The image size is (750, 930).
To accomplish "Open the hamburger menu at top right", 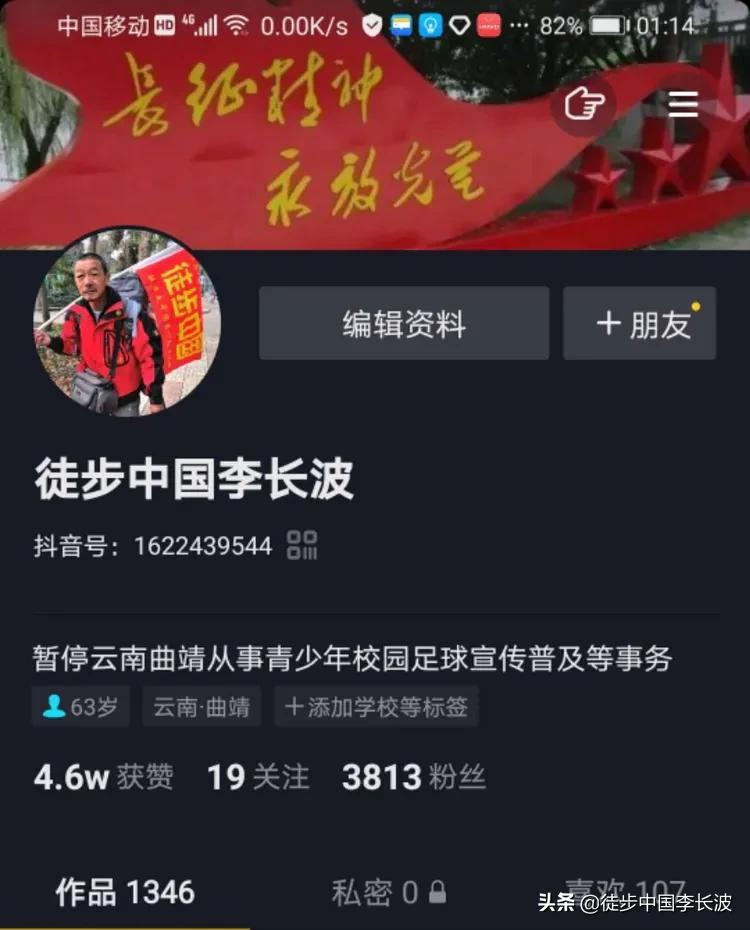I will (x=683, y=105).
